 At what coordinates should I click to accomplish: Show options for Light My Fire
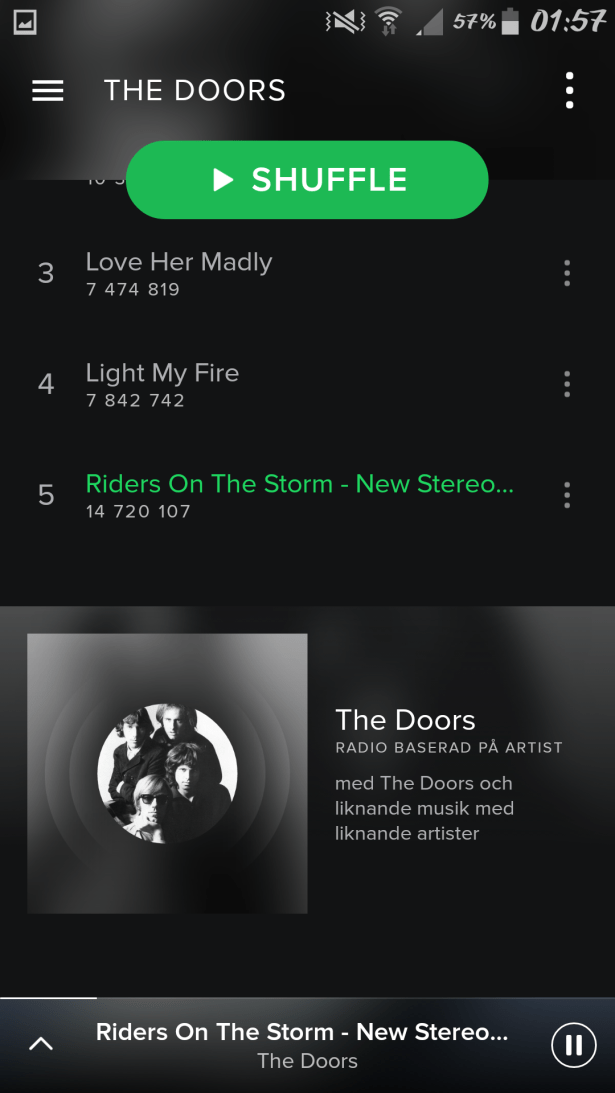point(567,384)
